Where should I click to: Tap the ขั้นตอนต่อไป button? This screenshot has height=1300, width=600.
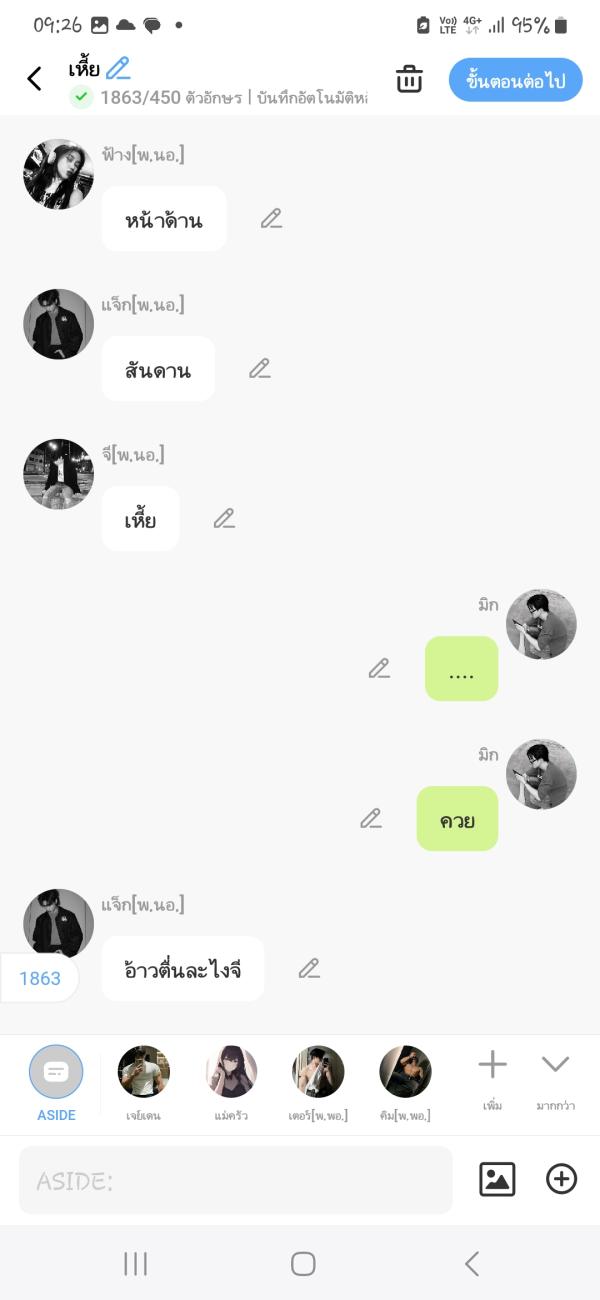click(515, 80)
